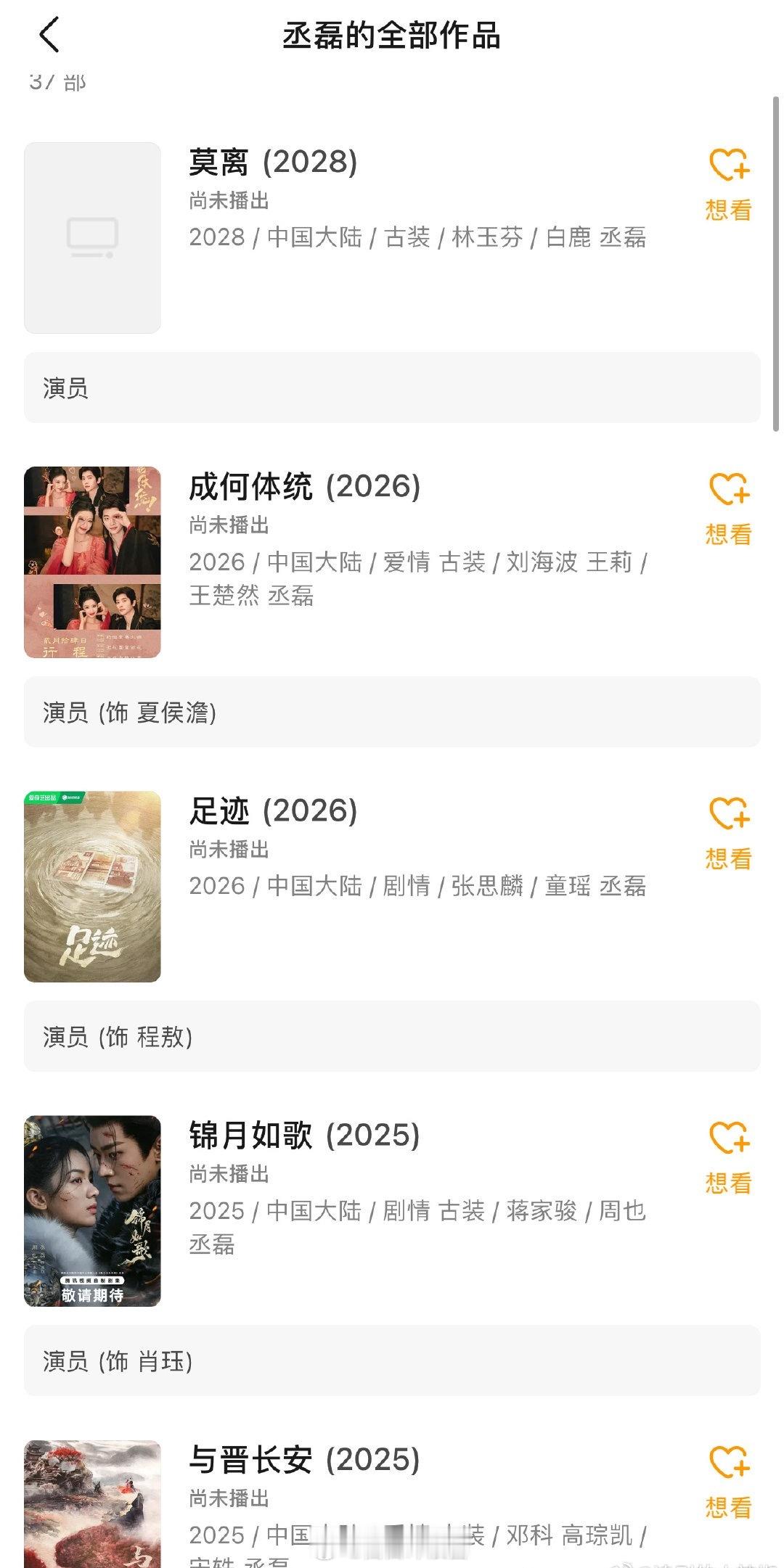Open the 莫离 (2028) drama entry
The height and width of the screenshot is (1568, 784).
pyautogui.click(x=273, y=162)
